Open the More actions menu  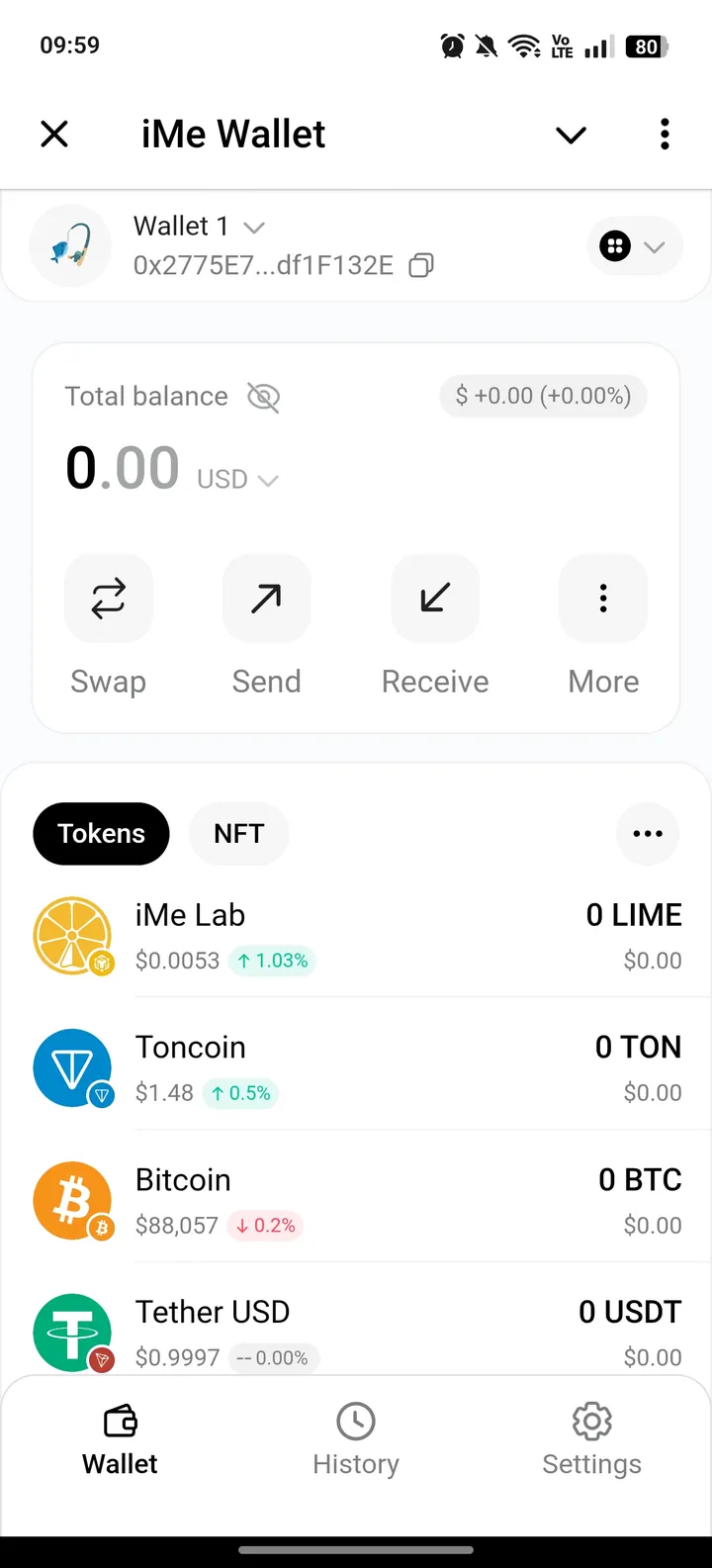[x=603, y=598]
